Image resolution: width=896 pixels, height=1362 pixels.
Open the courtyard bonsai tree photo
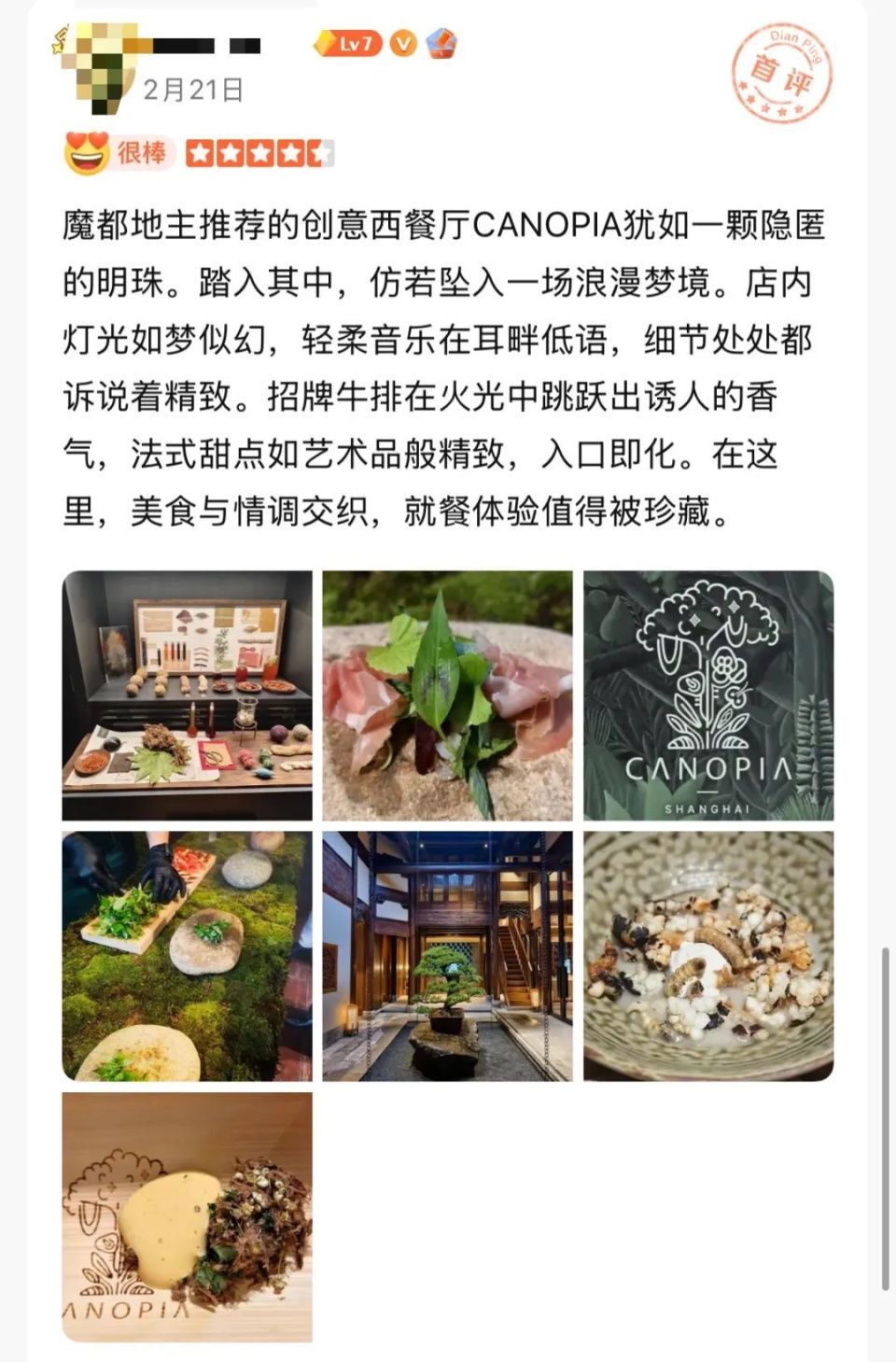pyautogui.click(x=448, y=956)
